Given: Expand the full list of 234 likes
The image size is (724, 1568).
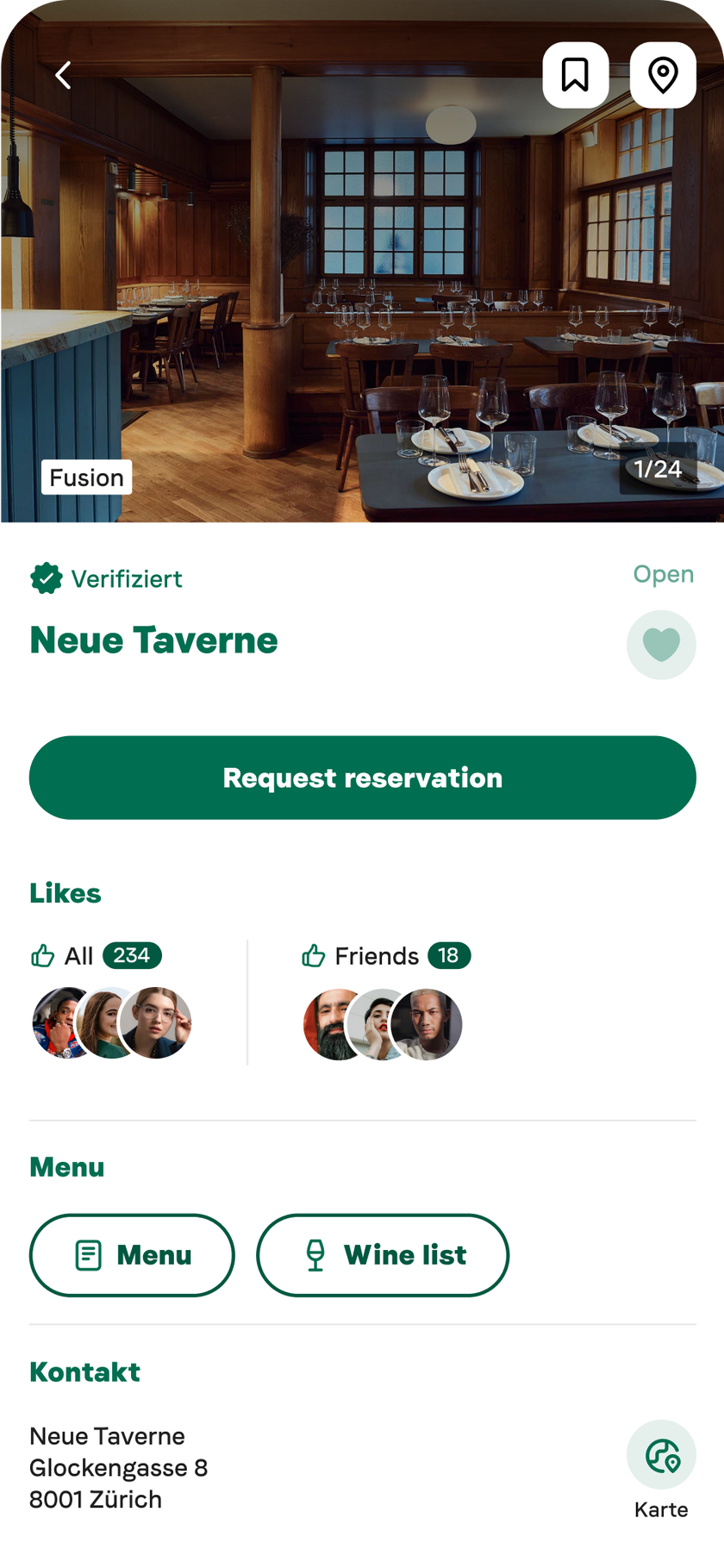Looking at the screenshot, I should click(x=130, y=955).
